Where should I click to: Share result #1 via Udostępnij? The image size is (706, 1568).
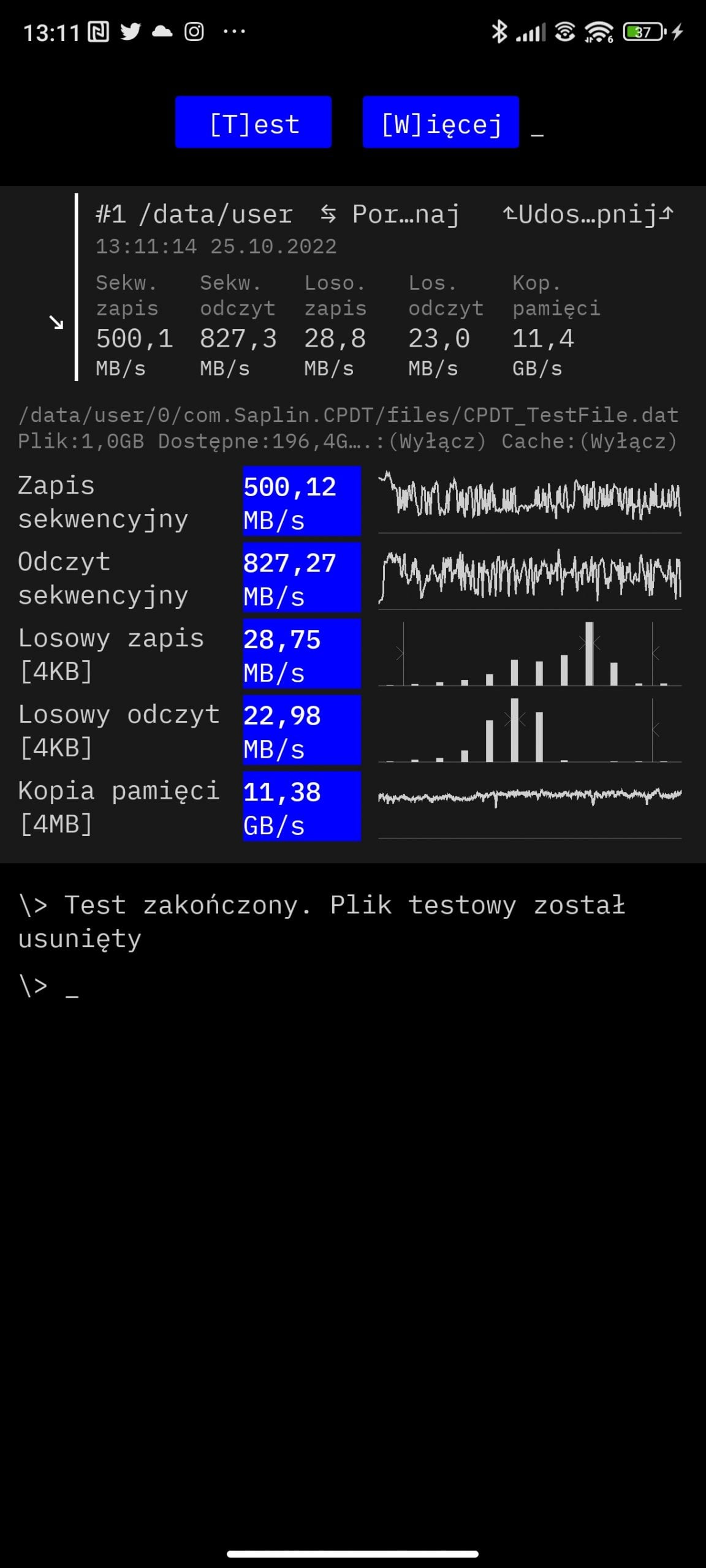pos(588,215)
